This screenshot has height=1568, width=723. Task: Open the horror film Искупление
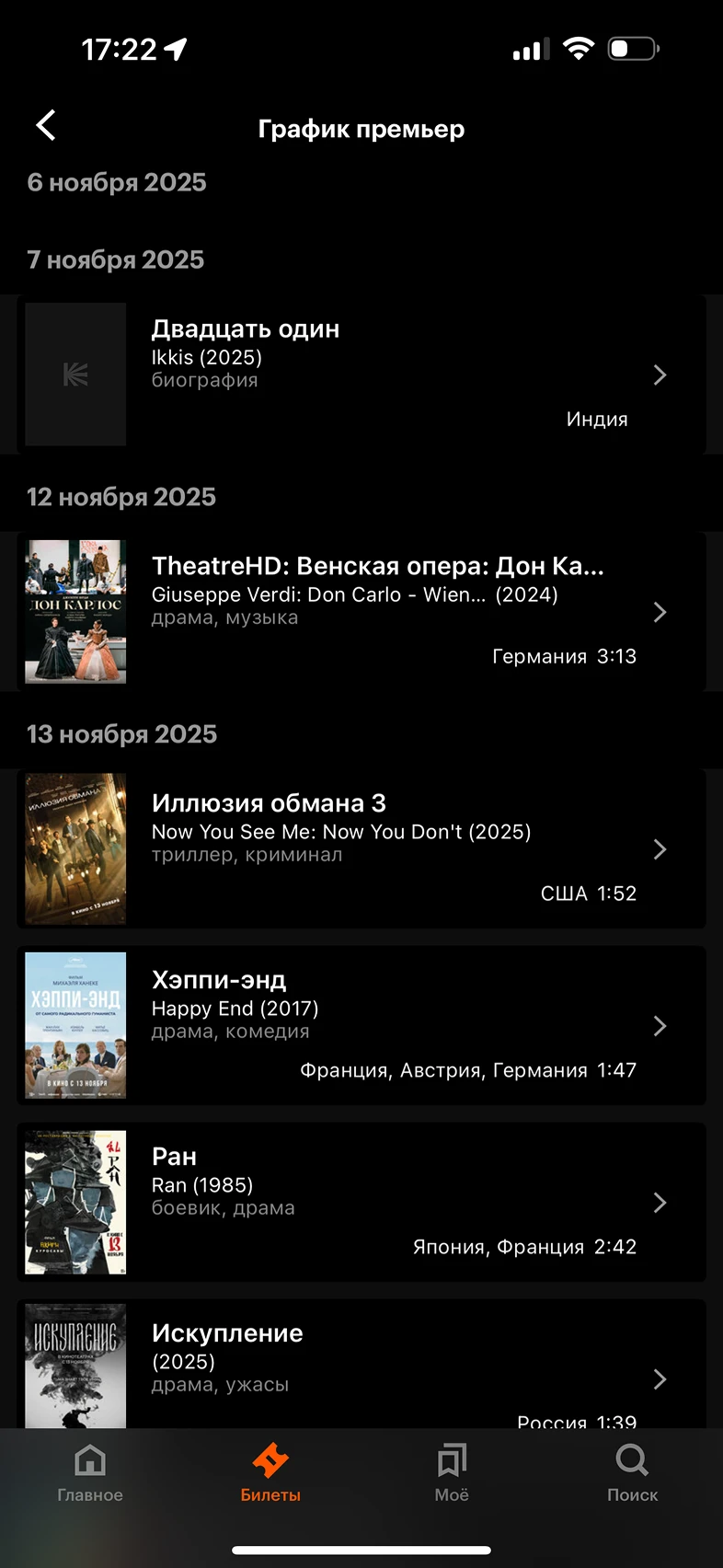[361, 1366]
